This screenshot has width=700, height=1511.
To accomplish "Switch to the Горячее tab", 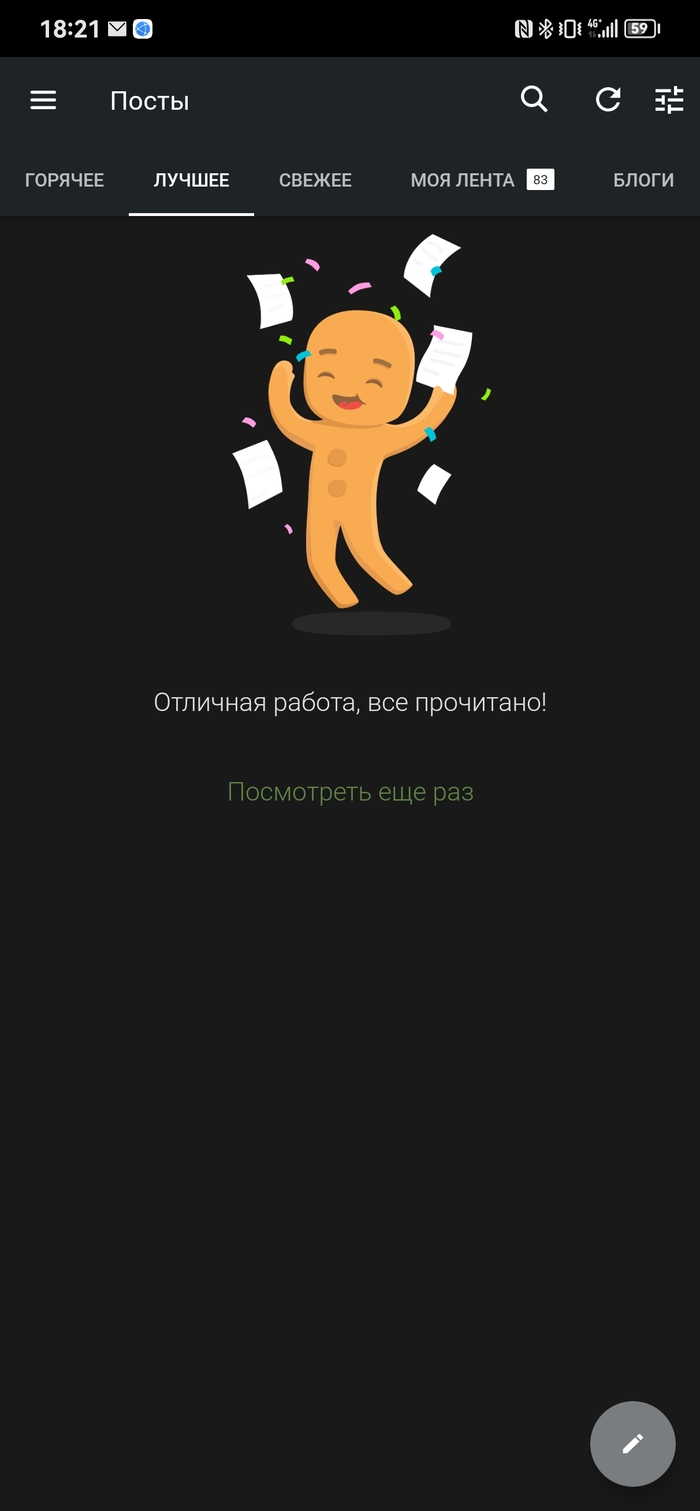I will 64,180.
